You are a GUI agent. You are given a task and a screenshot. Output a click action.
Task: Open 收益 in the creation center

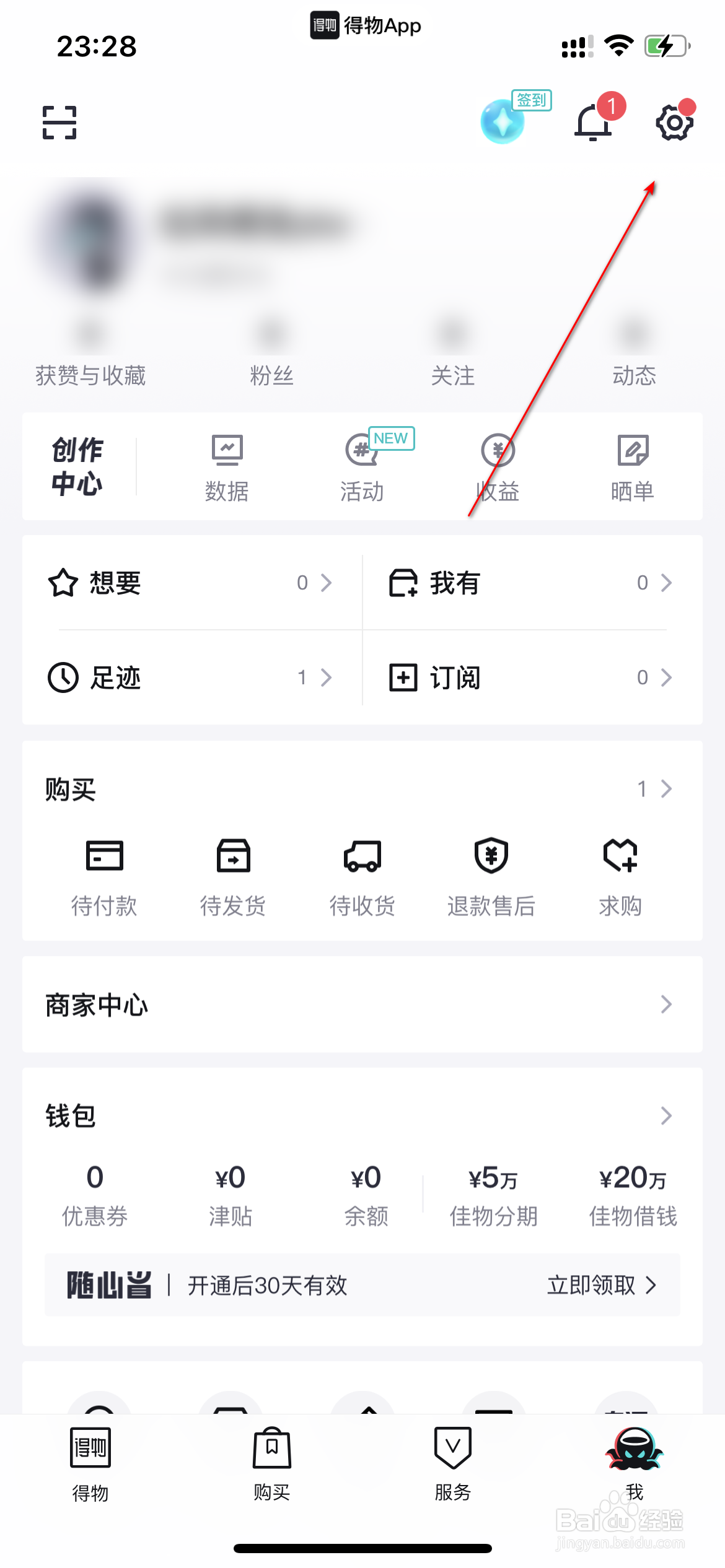[x=496, y=466]
